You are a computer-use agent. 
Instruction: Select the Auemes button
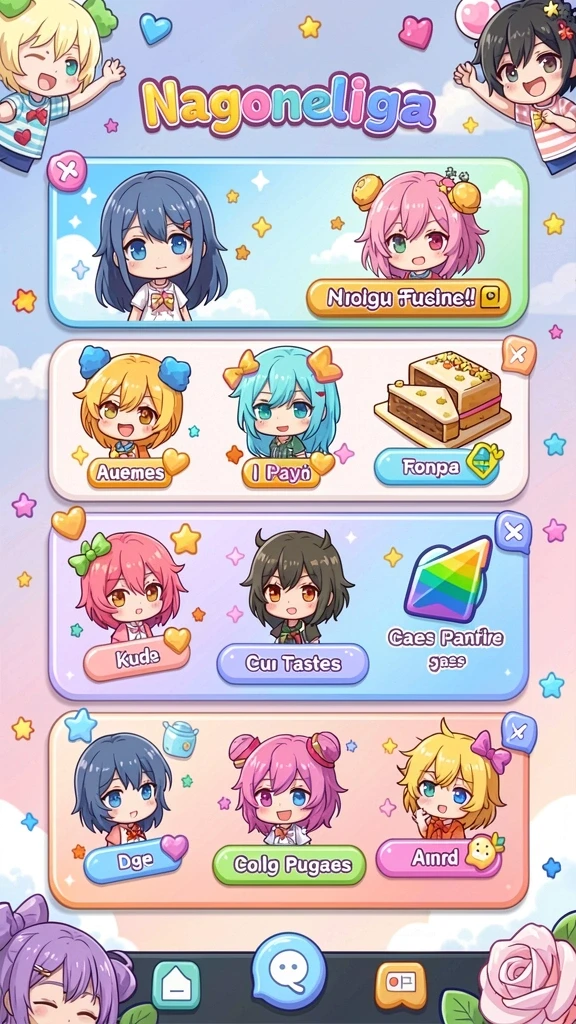point(131,473)
